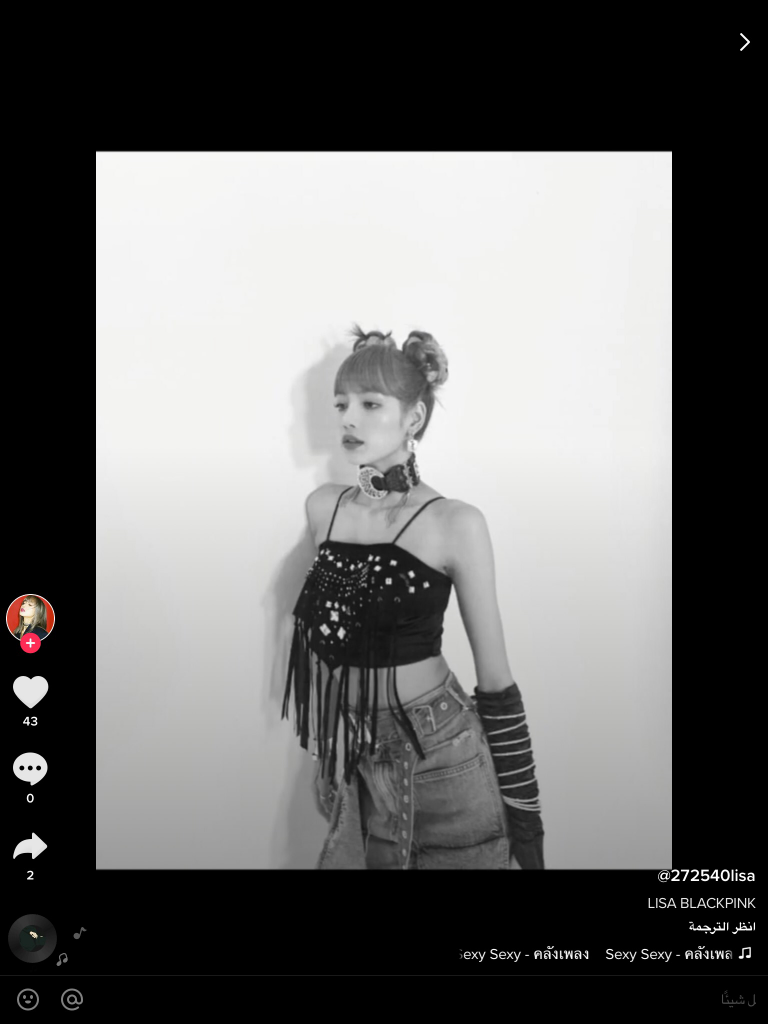The width and height of the screenshot is (768, 1024).
Task: Open the comments bubble
Action: [x=30, y=769]
